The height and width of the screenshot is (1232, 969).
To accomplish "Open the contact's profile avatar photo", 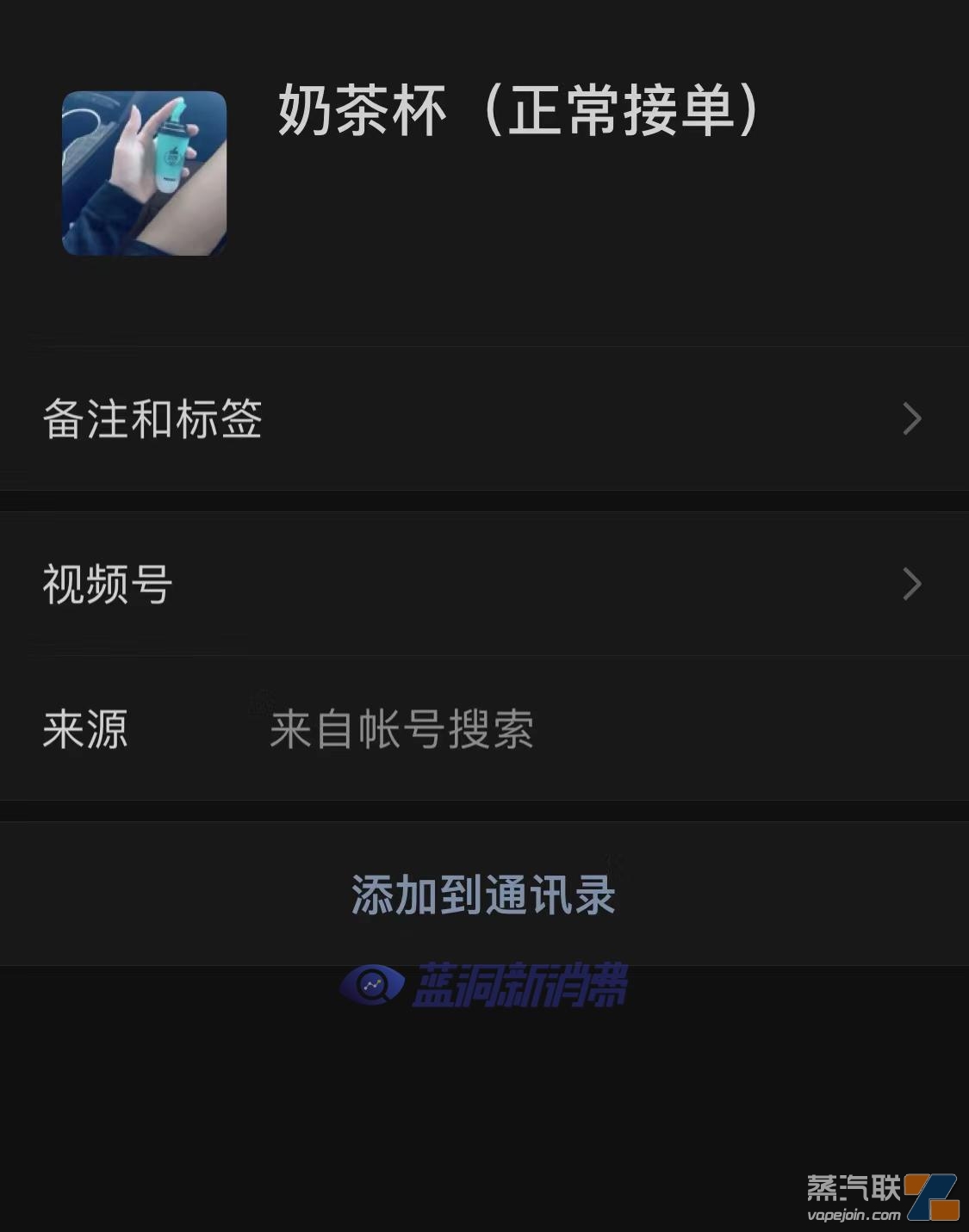I will [144, 172].
